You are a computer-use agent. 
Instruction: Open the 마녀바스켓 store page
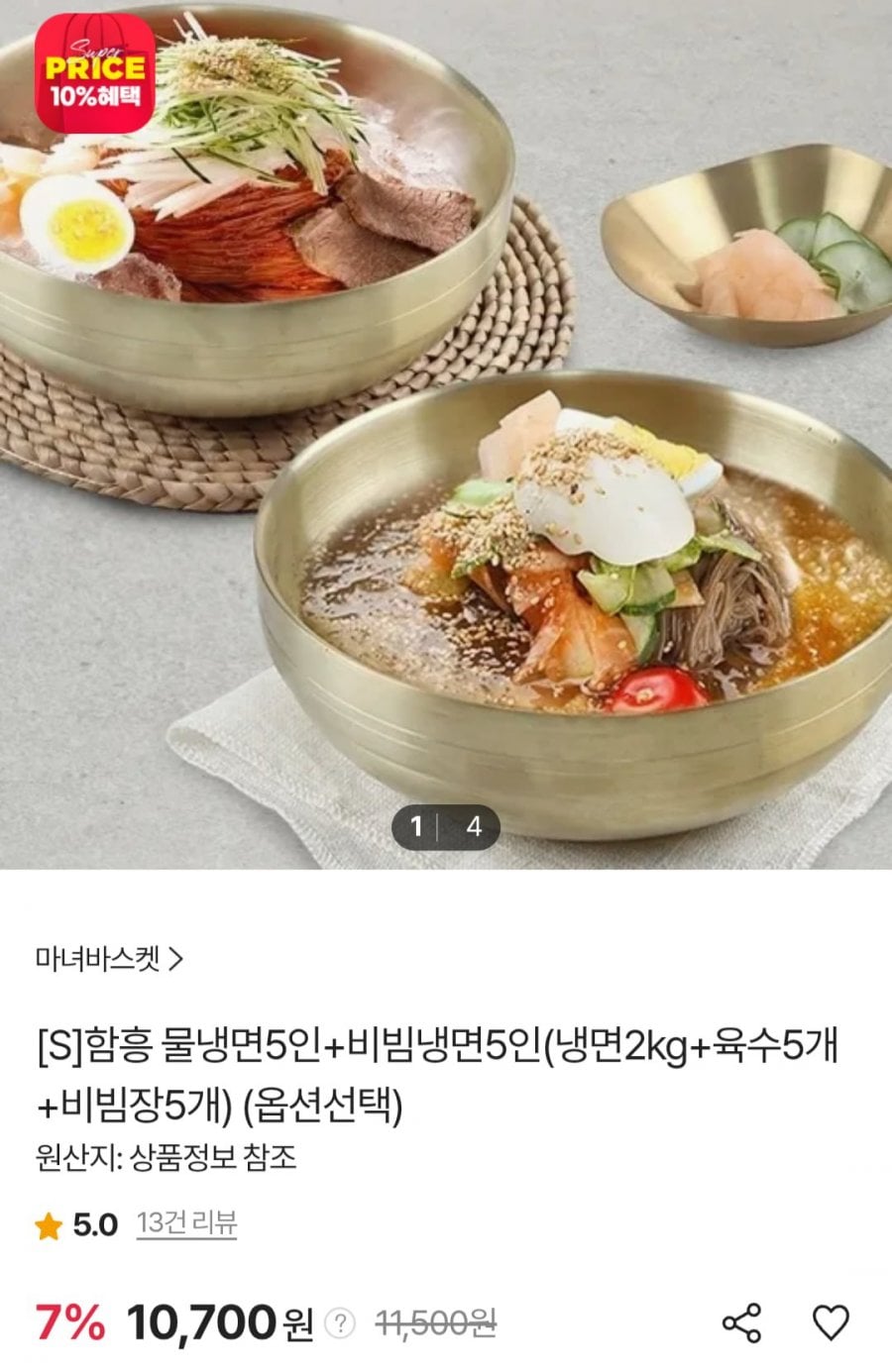click(x=109, y=959)
